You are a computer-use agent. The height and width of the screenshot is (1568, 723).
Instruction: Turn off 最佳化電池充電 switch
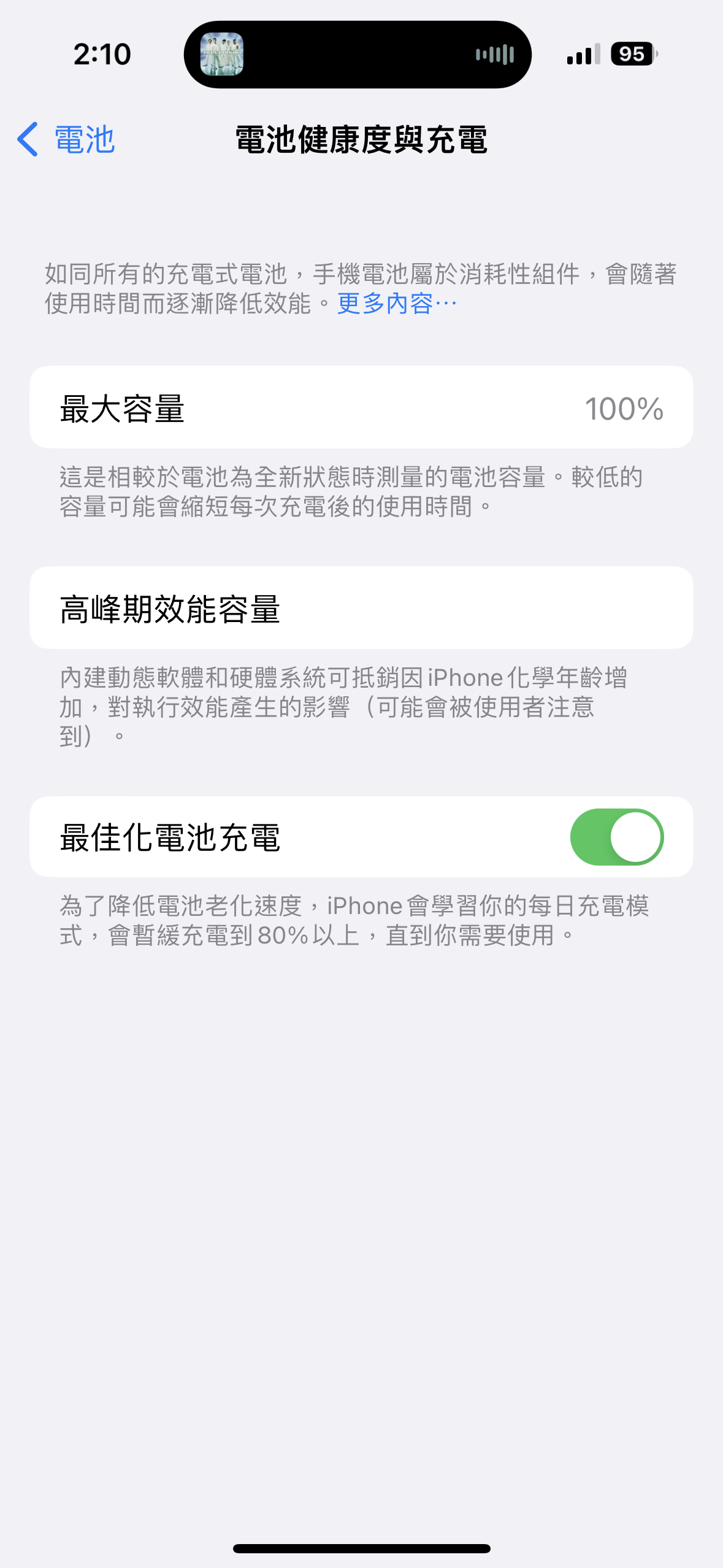(616, 837)
